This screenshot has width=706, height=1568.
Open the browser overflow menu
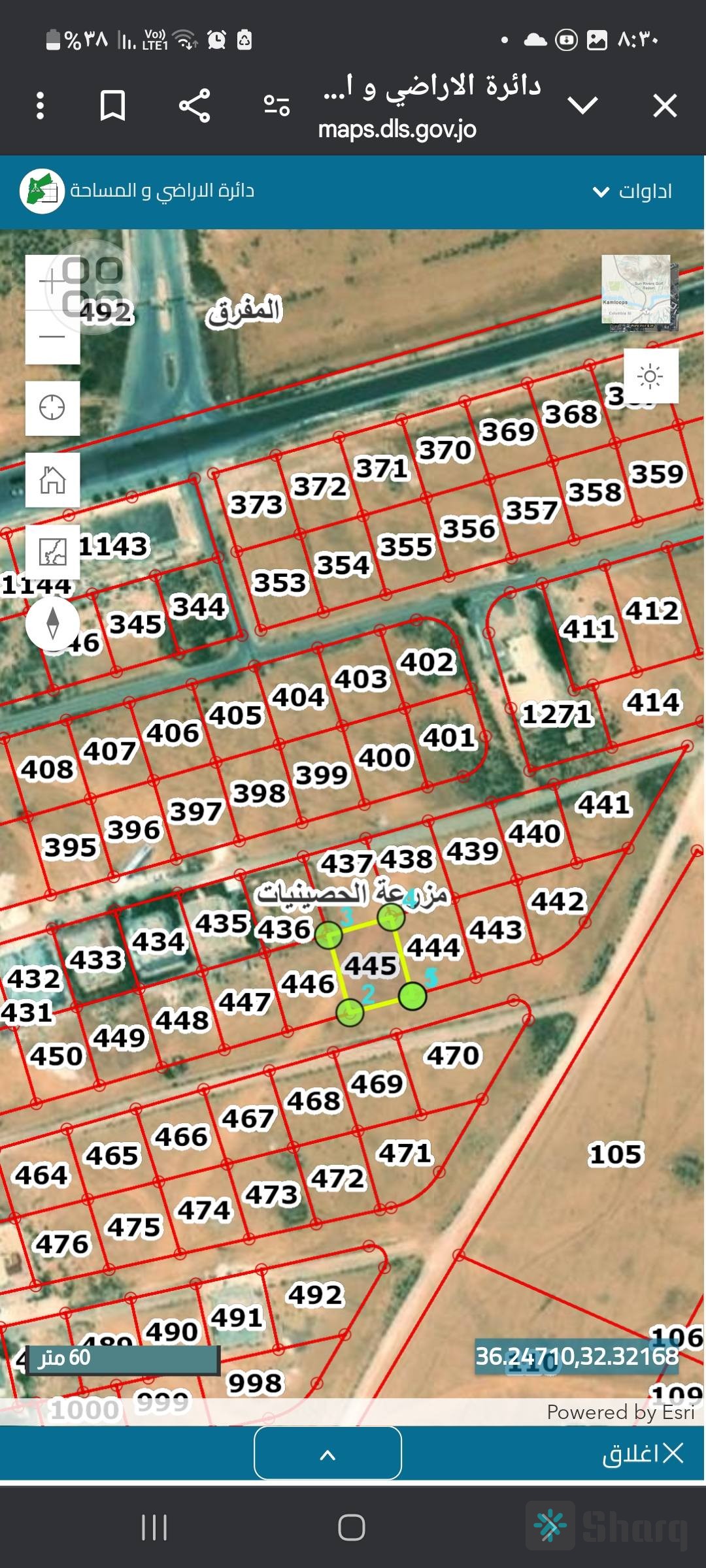pos(41,105)
